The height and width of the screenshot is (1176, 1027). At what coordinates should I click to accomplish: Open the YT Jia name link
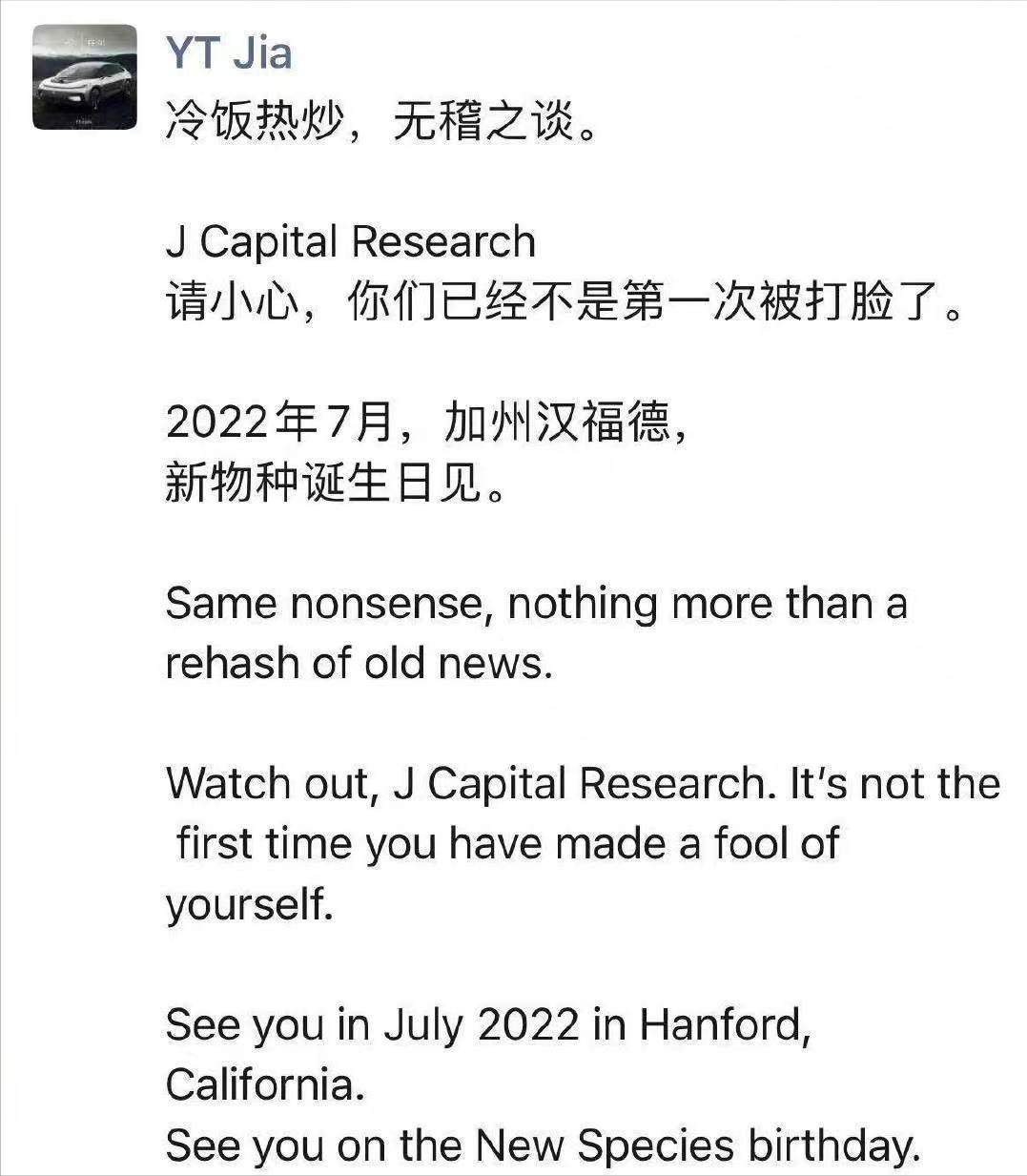(229, 52)
